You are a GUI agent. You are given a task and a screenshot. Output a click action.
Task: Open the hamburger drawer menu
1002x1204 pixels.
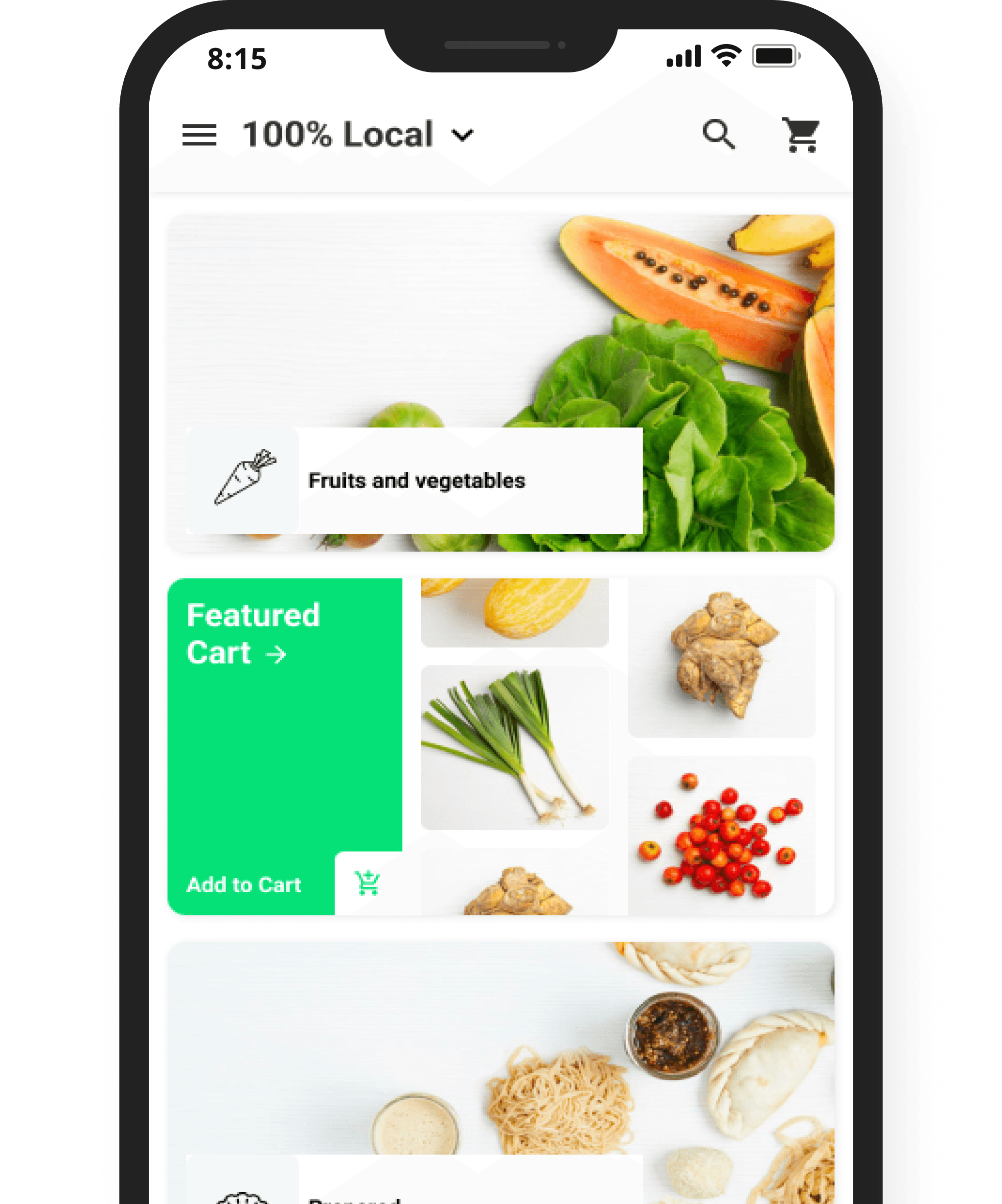(x=199, y=135)
